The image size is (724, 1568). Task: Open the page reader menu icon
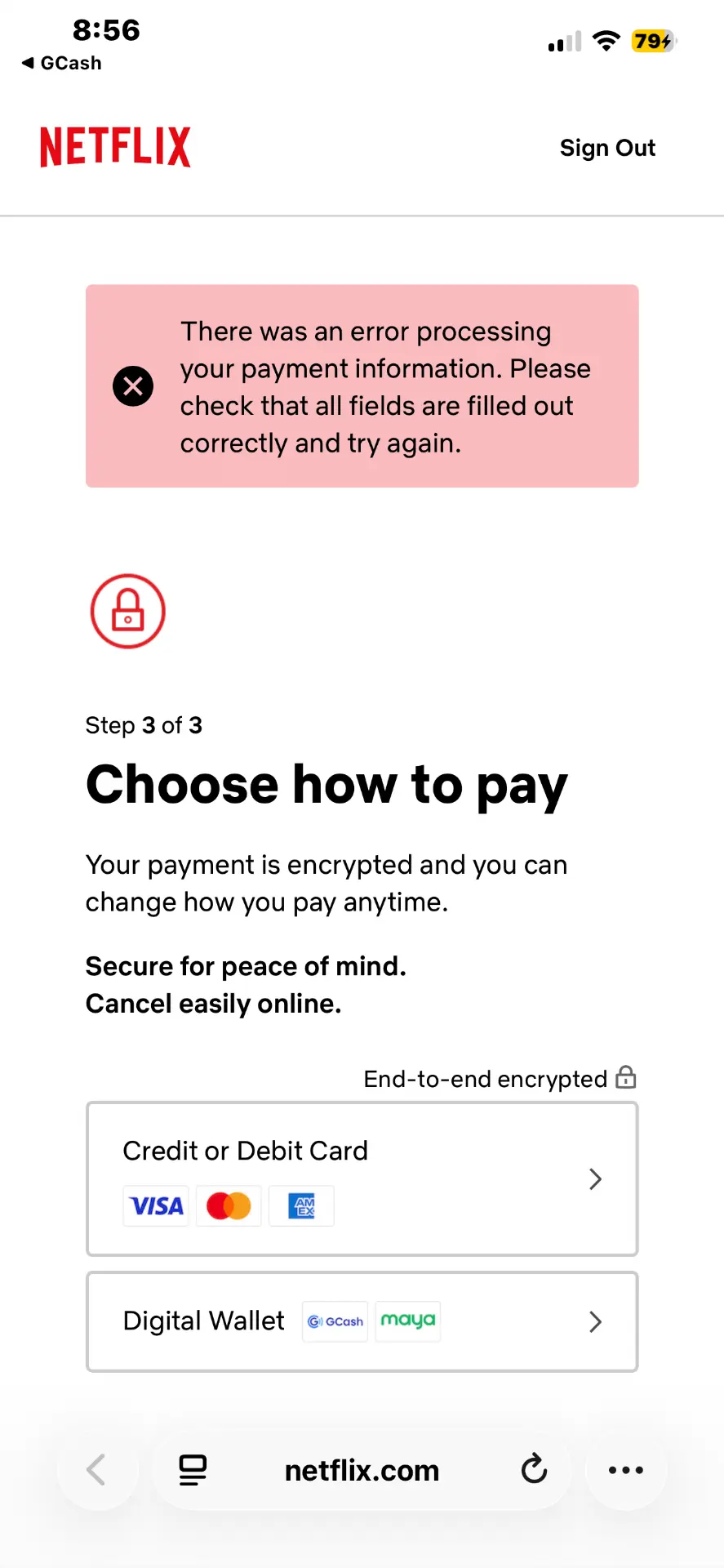[193, 1470]
